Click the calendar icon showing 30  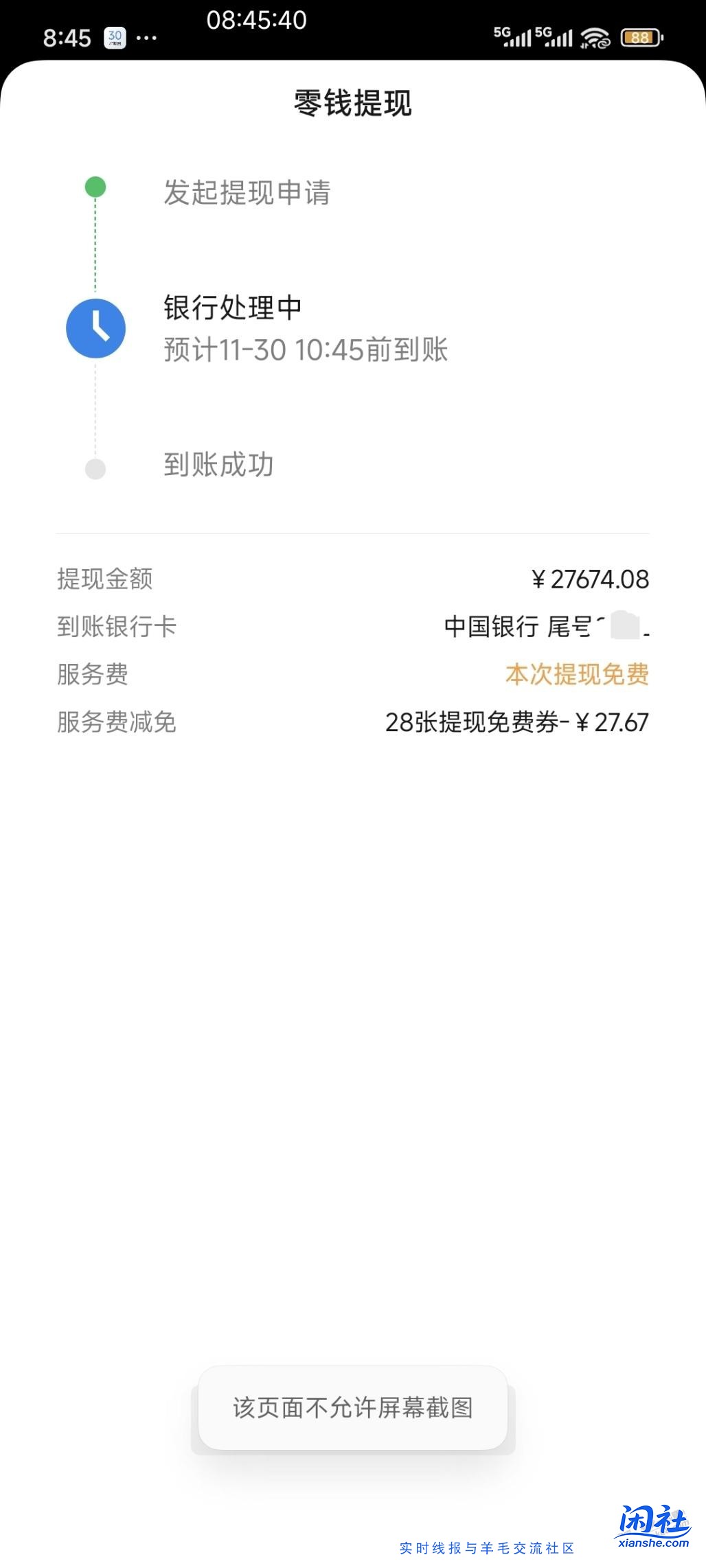tap(114, 38)
